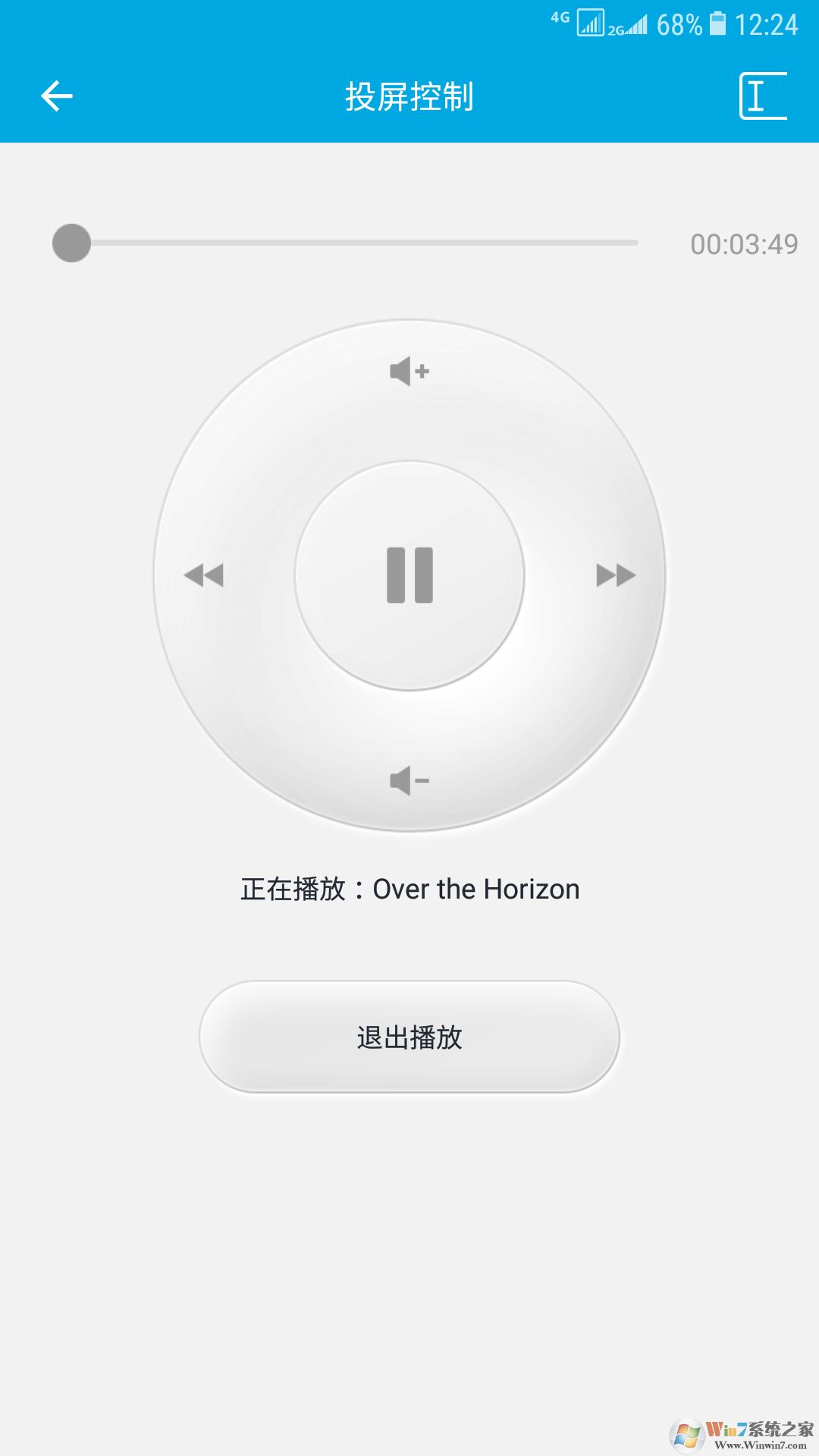Turn the volume up
The width and height of the screenshot is (819, 1456).
tap(409, 372)
